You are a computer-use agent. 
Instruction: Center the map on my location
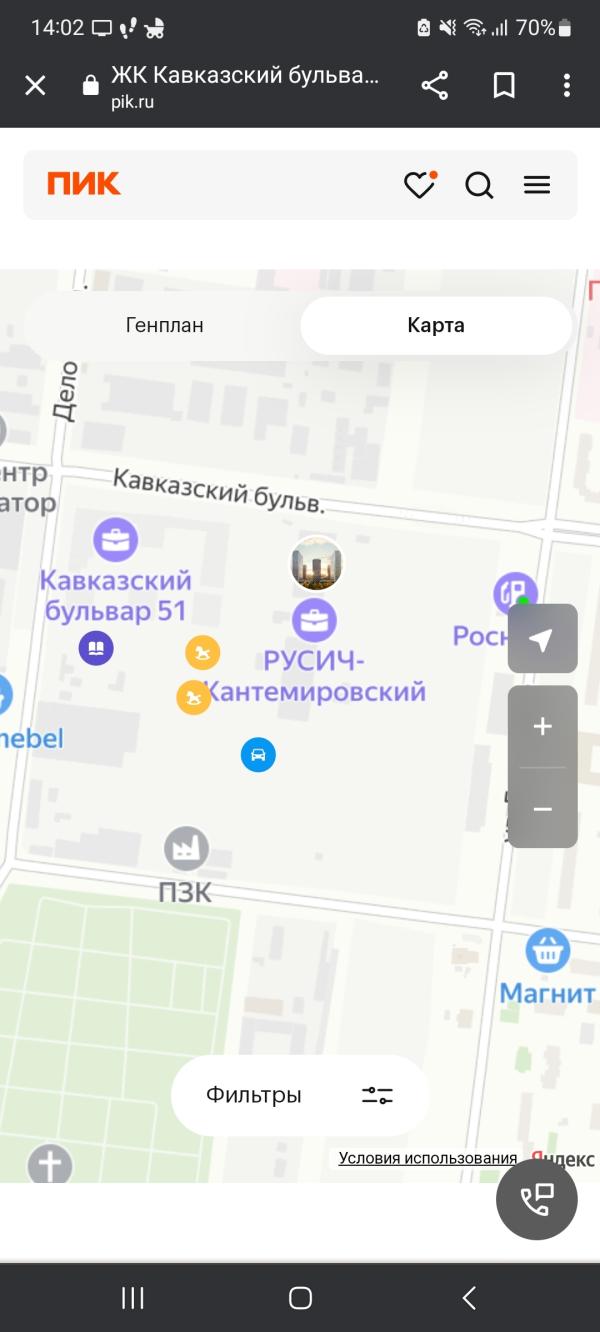[543, 638]
